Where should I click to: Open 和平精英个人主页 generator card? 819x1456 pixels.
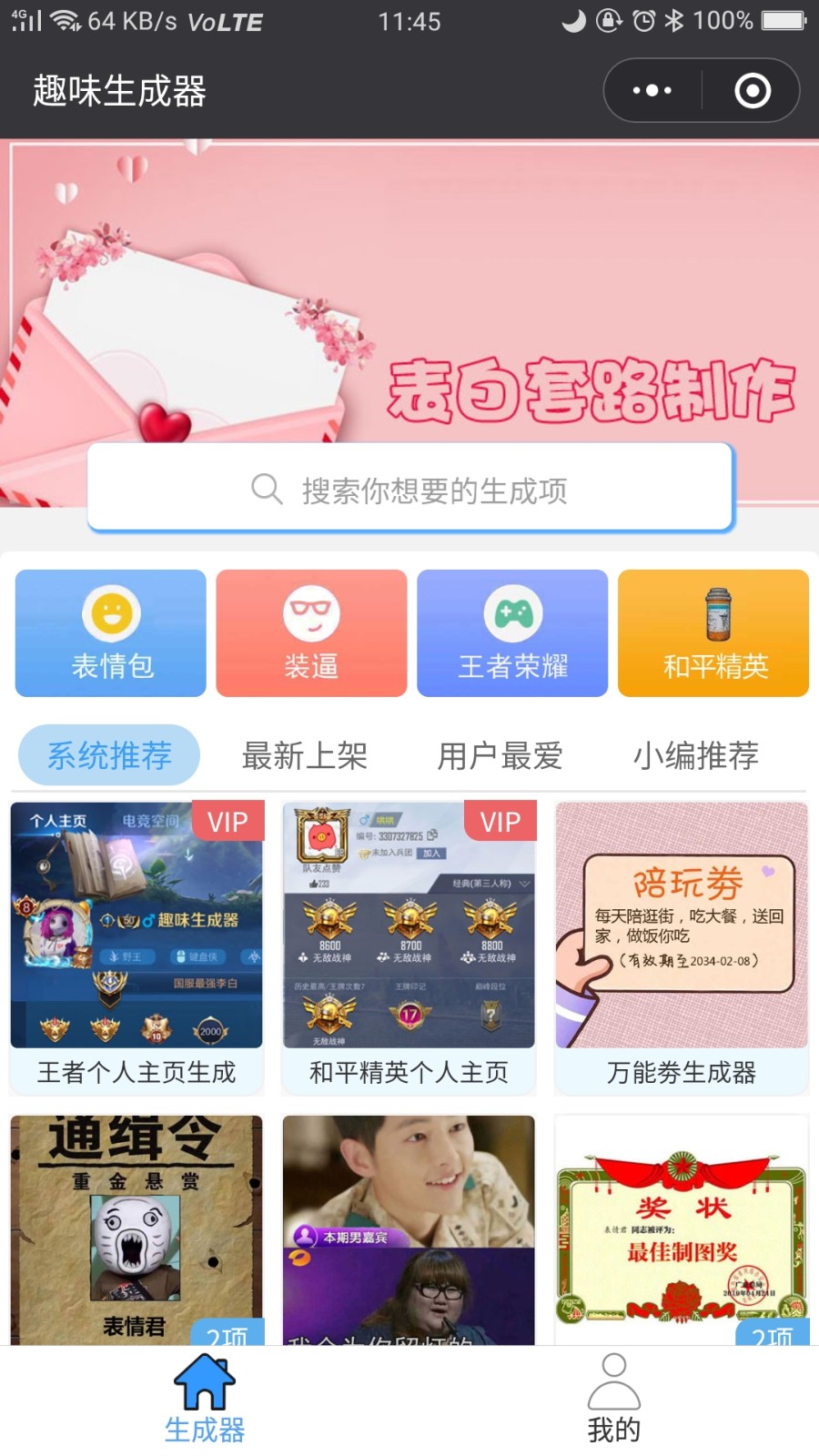point(409,946)
